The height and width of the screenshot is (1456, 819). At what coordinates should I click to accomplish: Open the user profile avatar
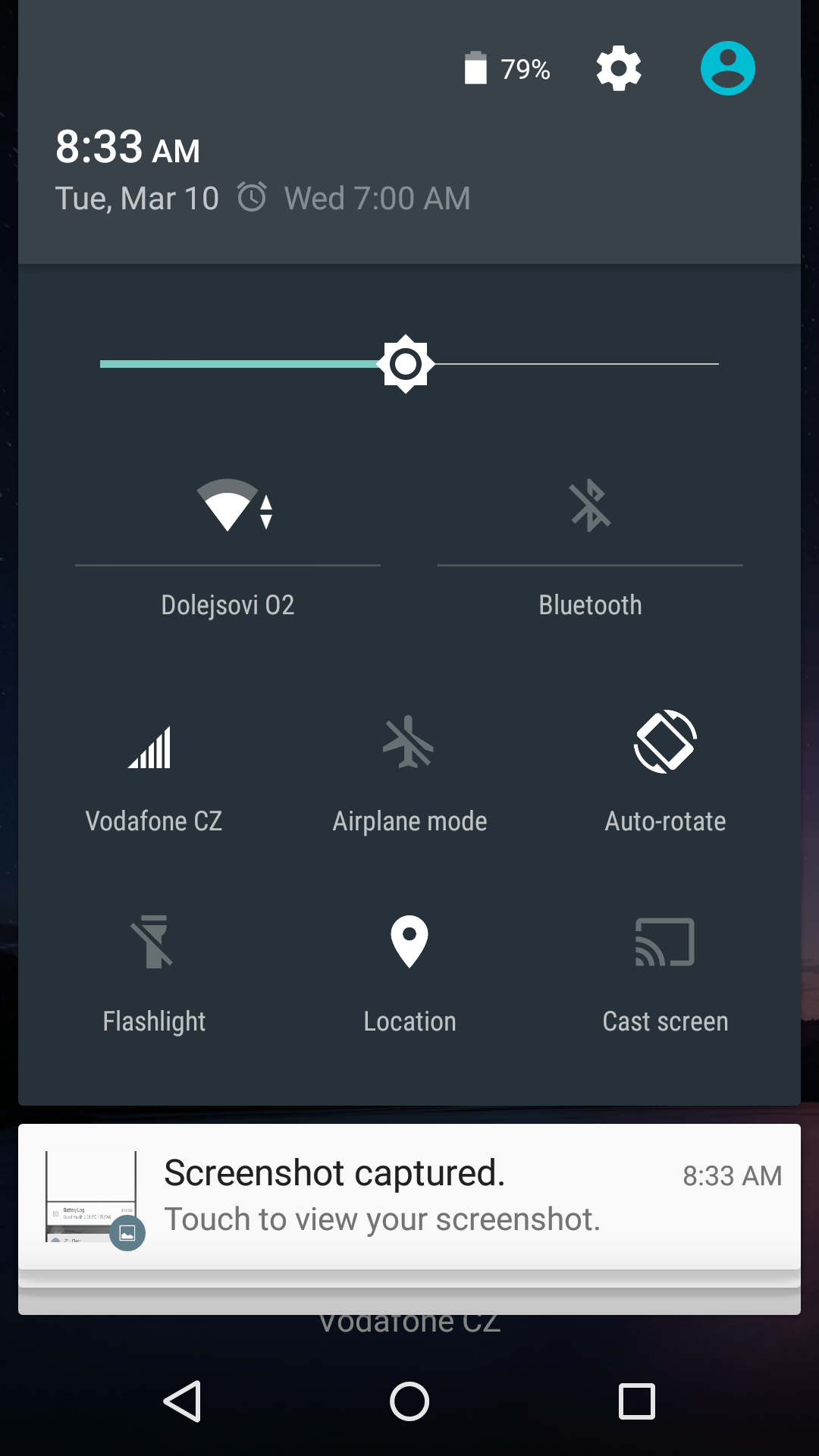pyautogui.click(x=727, y=68)
